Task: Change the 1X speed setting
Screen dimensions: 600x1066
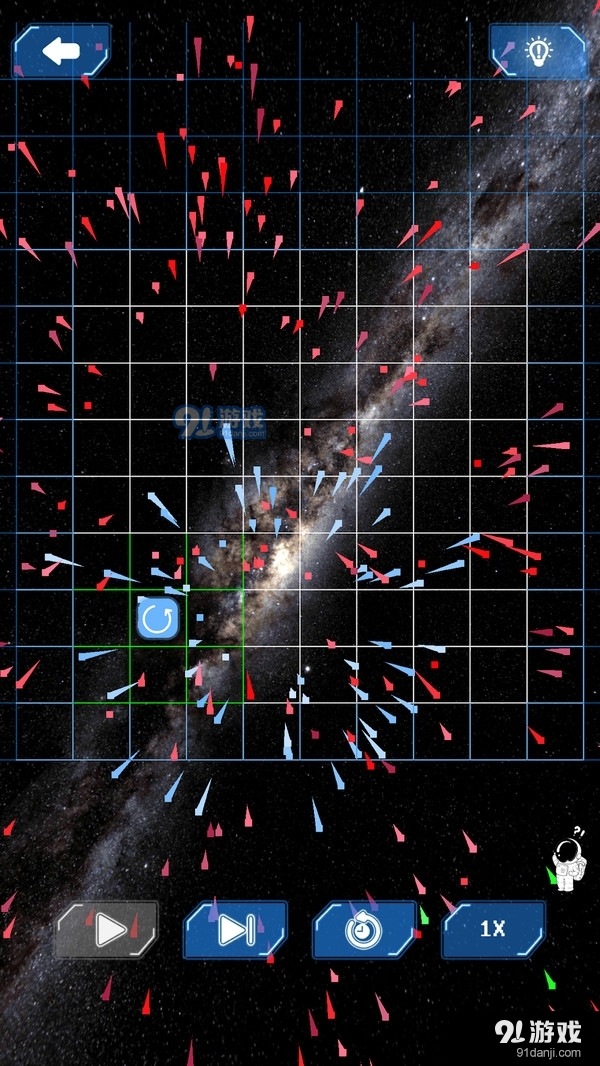Action: [x=493, y=930]
